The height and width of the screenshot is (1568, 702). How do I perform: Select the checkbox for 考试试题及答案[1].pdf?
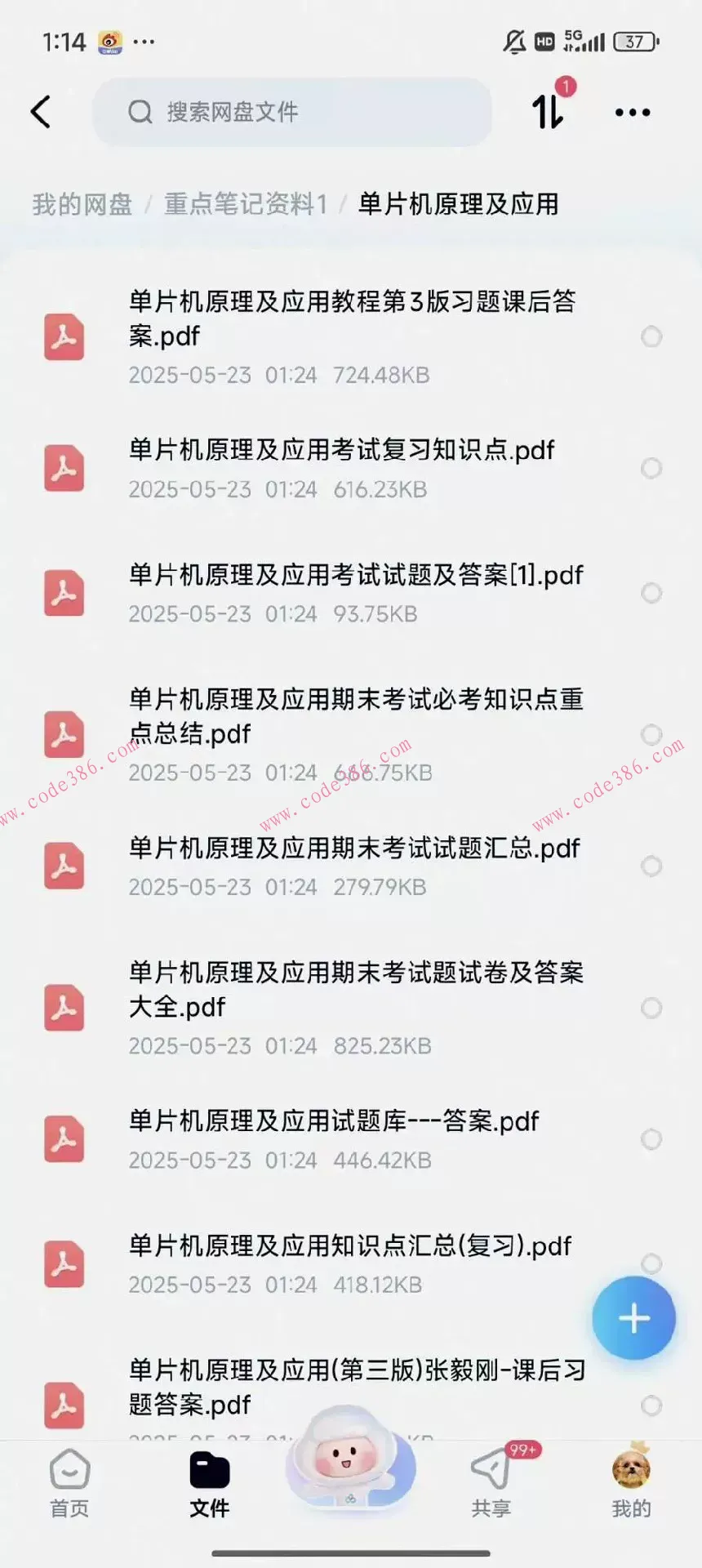(x=651, y=593)
